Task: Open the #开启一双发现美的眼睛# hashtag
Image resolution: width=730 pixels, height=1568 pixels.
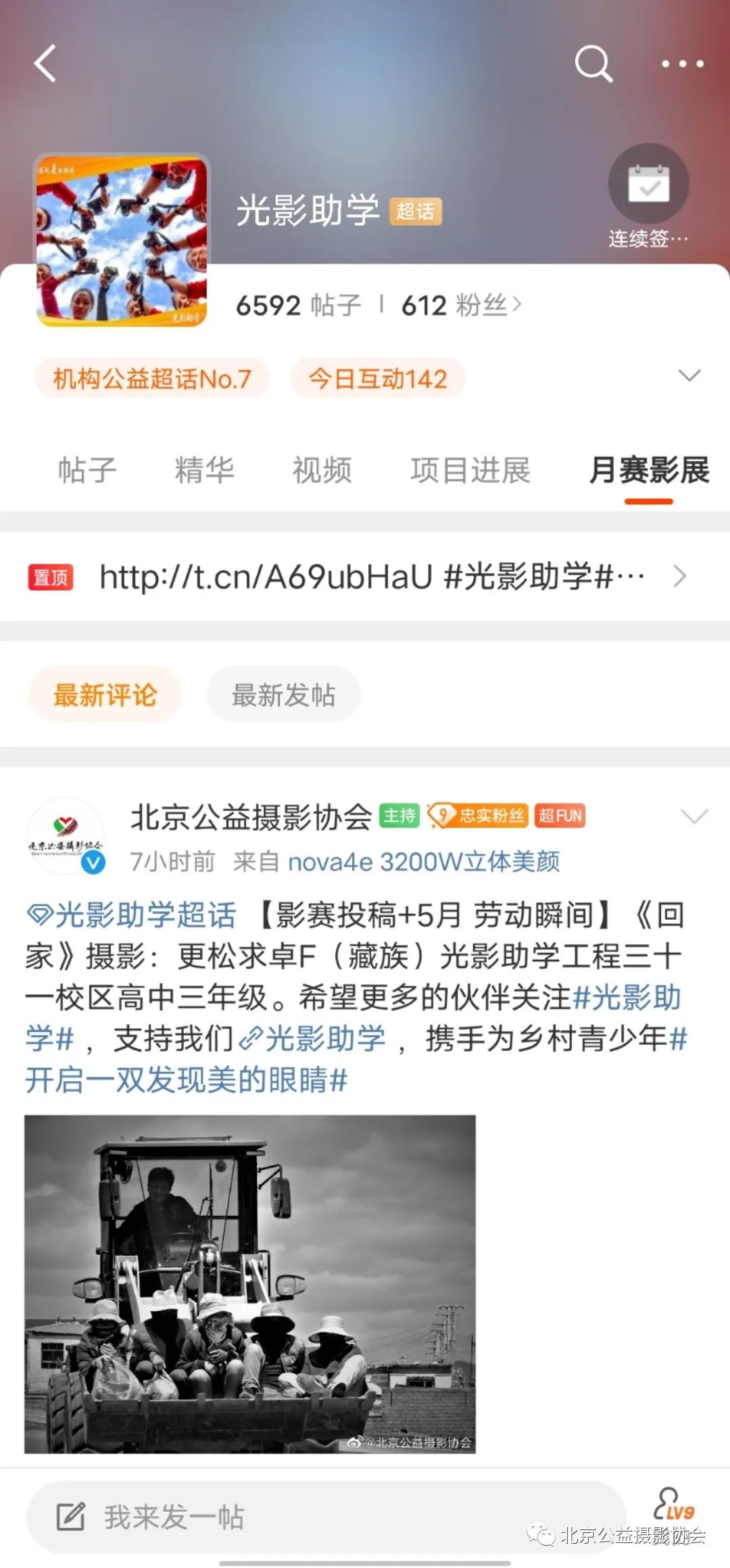Action: (x=186, y=1080)
